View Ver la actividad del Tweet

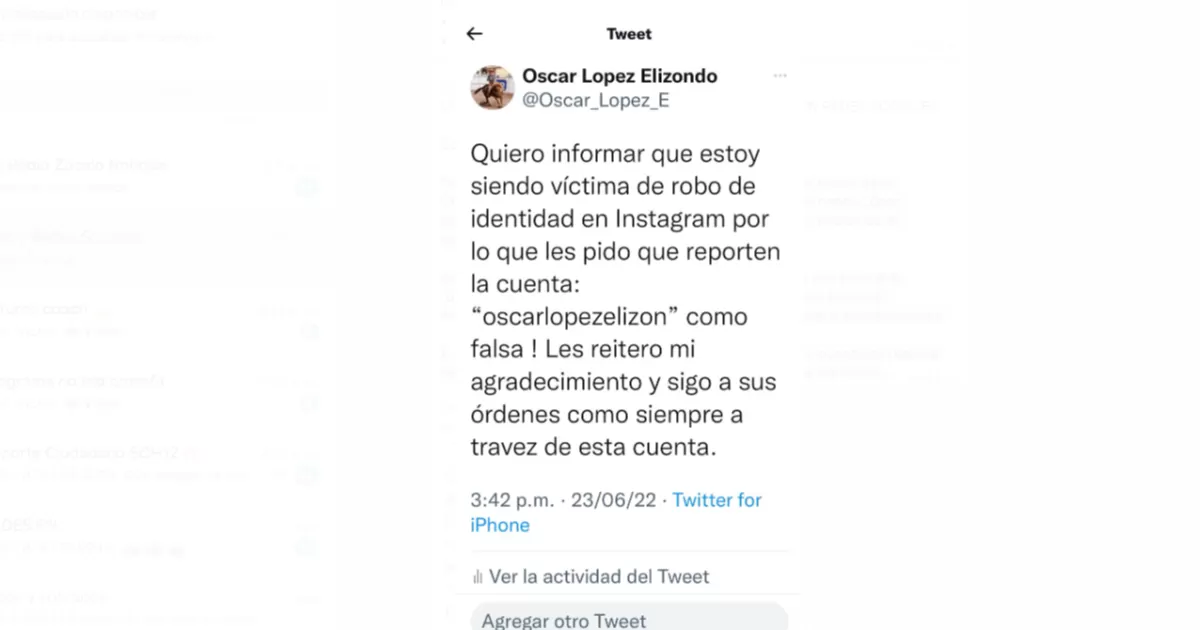590,577
